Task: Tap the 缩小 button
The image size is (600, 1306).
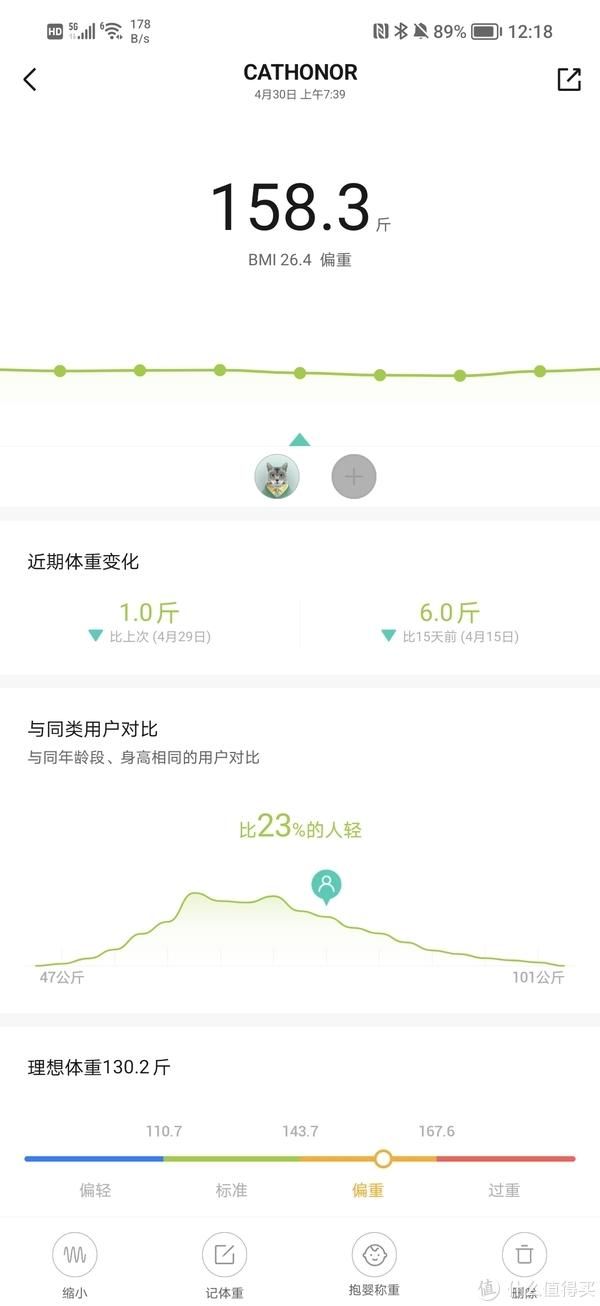Action: [x=75, y=1264]
